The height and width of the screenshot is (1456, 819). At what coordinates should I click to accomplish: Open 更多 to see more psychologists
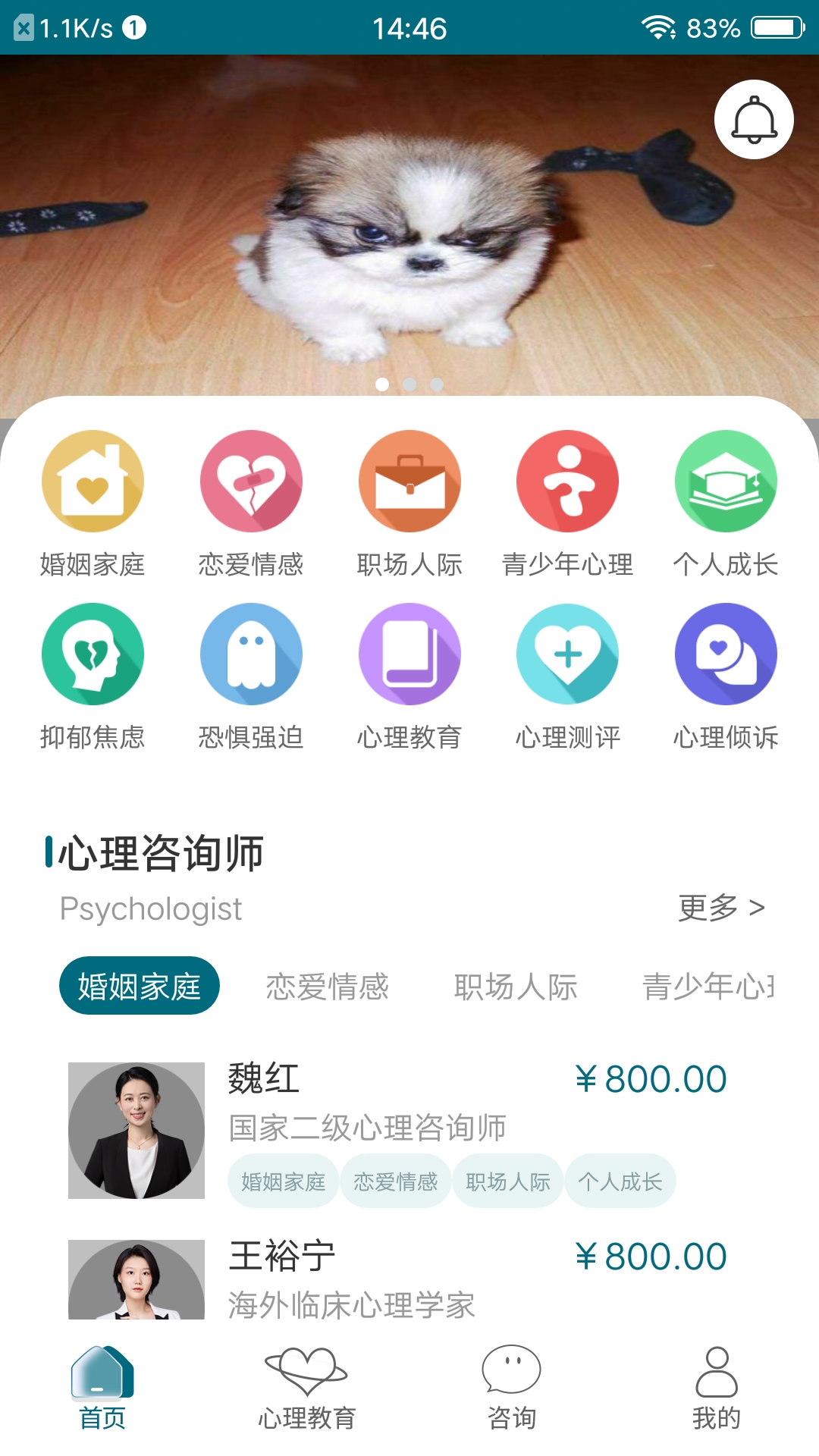pos(722,908)
